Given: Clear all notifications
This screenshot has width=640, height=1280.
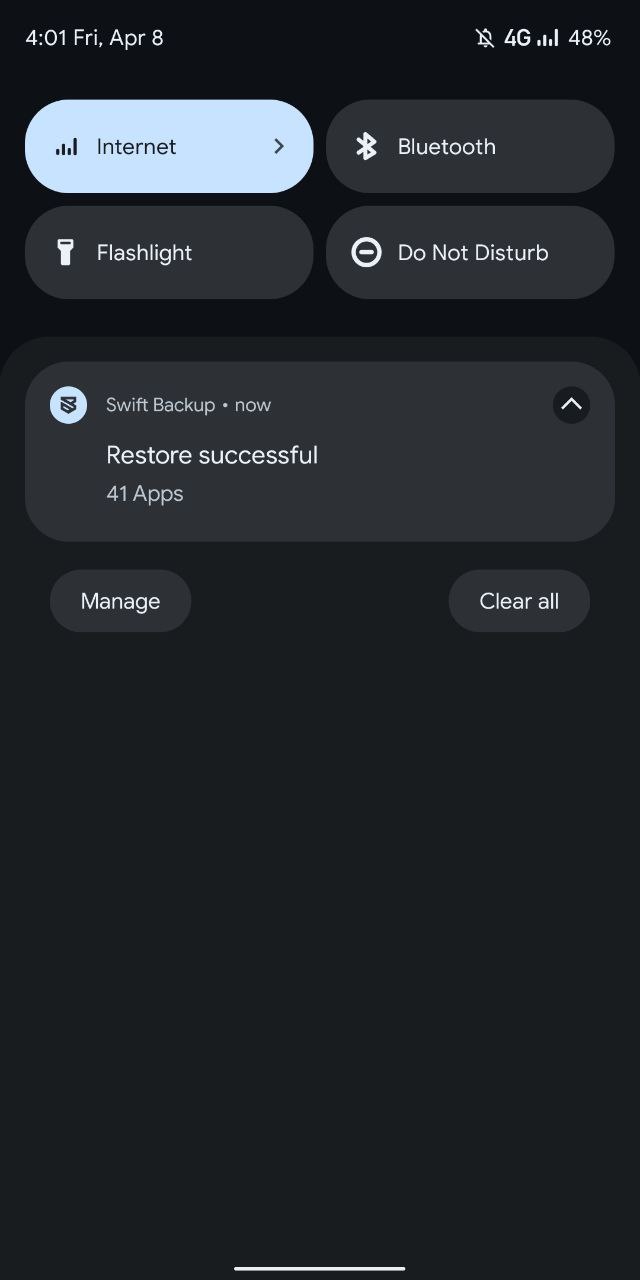Looking at the screenshot, I should tap(518, 601).
